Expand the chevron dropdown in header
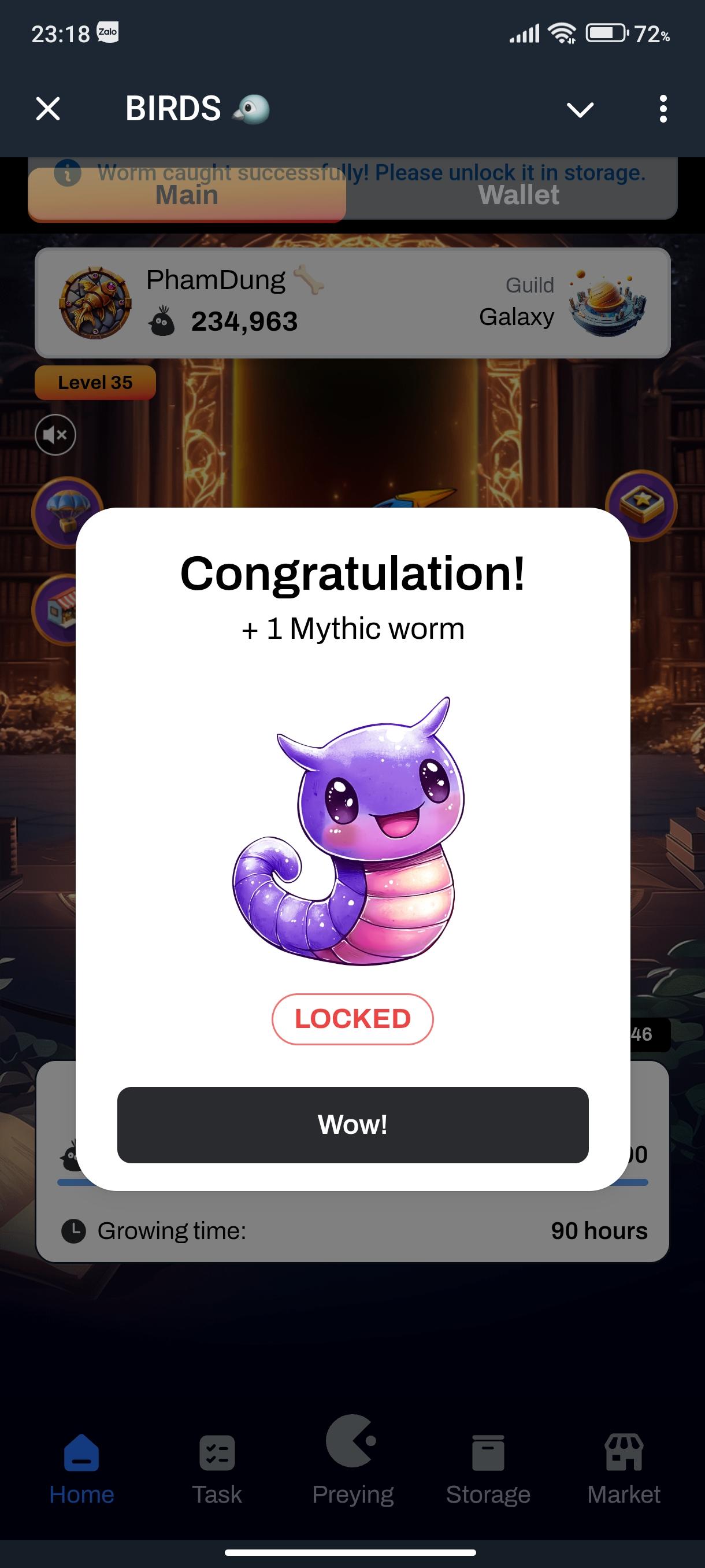The width and height of the screenshot is (705, 1568). pos(579,110)
